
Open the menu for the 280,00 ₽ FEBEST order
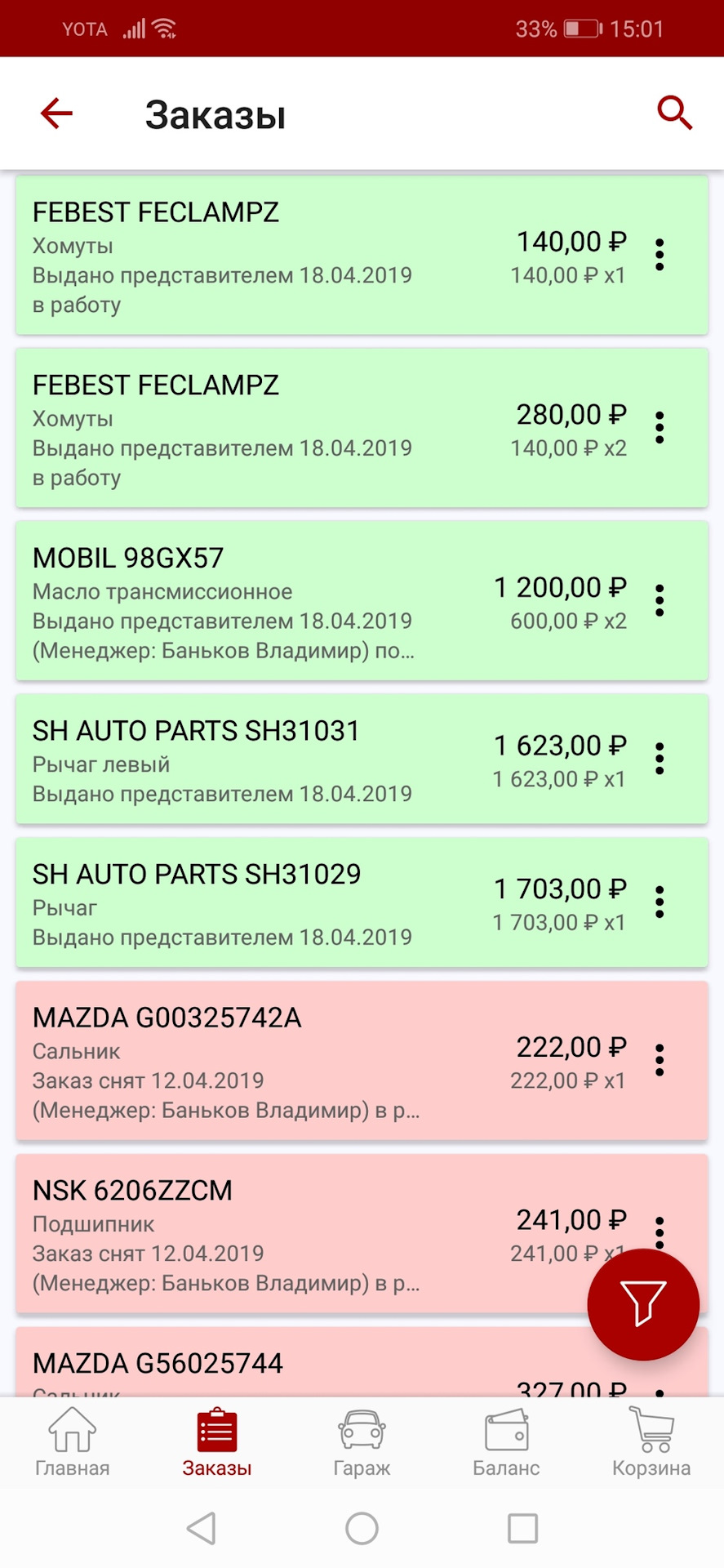(x=660, y=428)
